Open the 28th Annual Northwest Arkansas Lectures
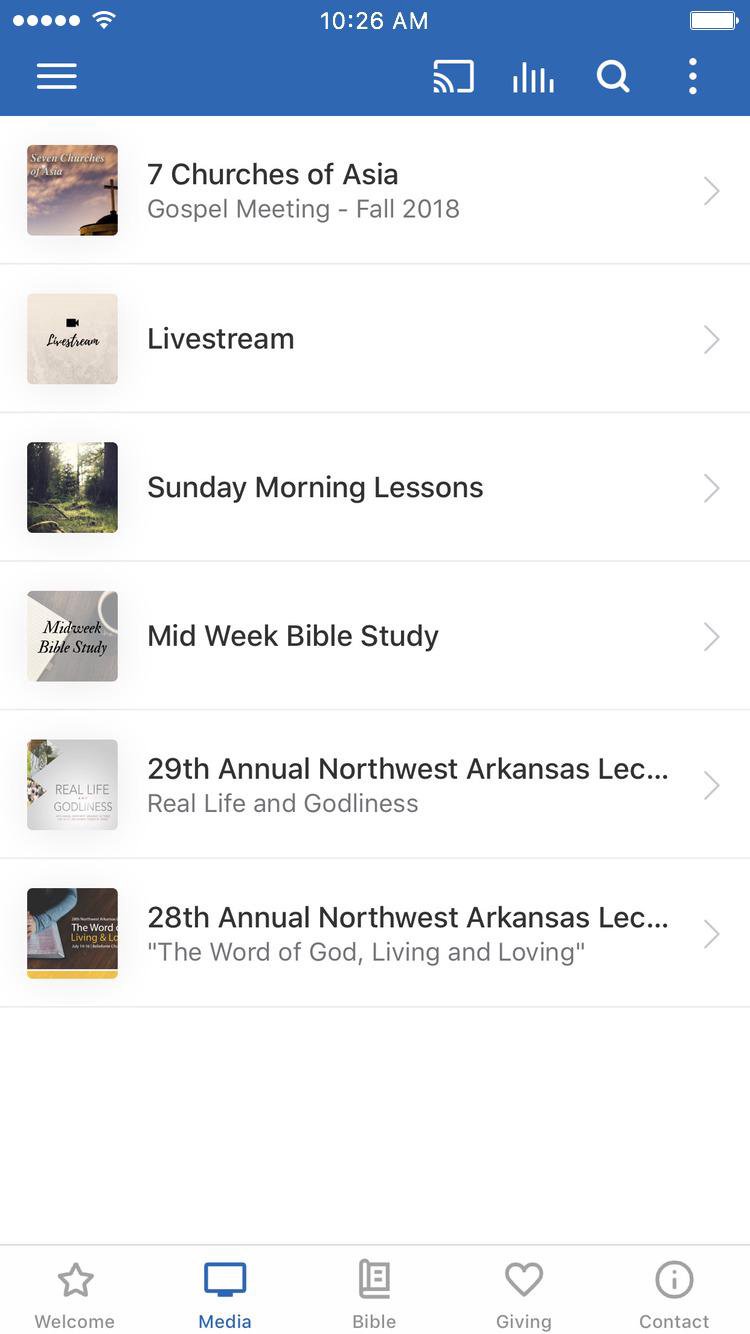 pyautogui.click(x=375, y=933)
